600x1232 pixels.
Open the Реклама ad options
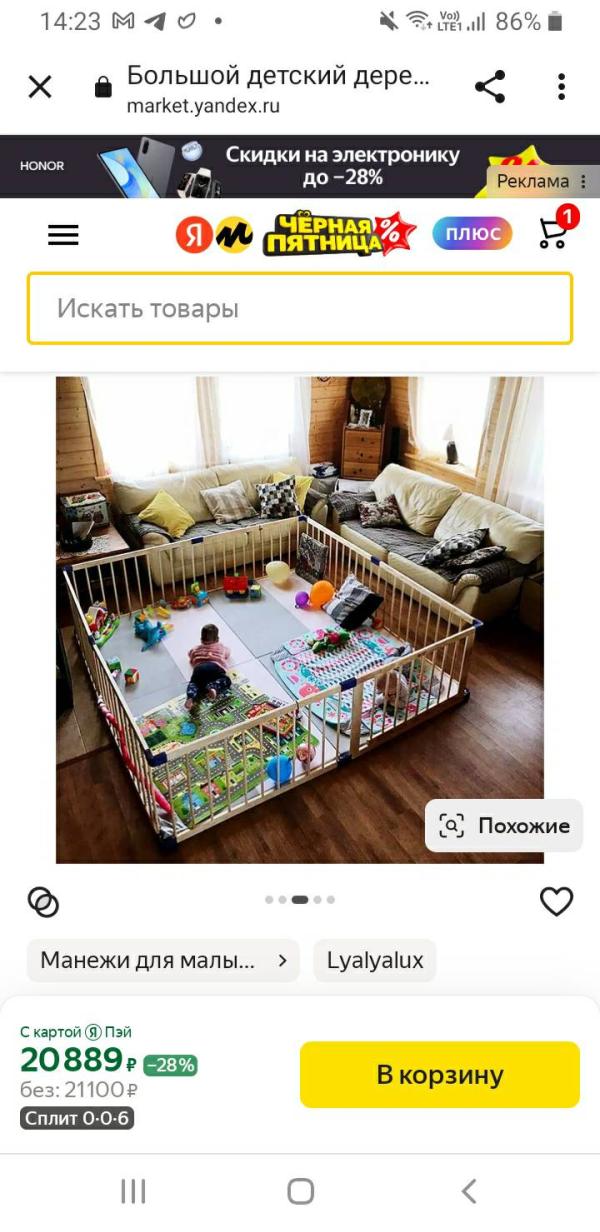[543, 181]
